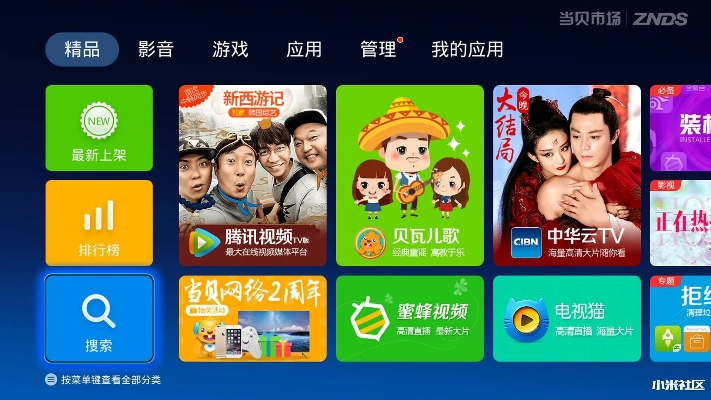The height and width of the screenshot is (400, 711).
Task: Open the 我的应用 tab
Action: click(x=467, y=49)
